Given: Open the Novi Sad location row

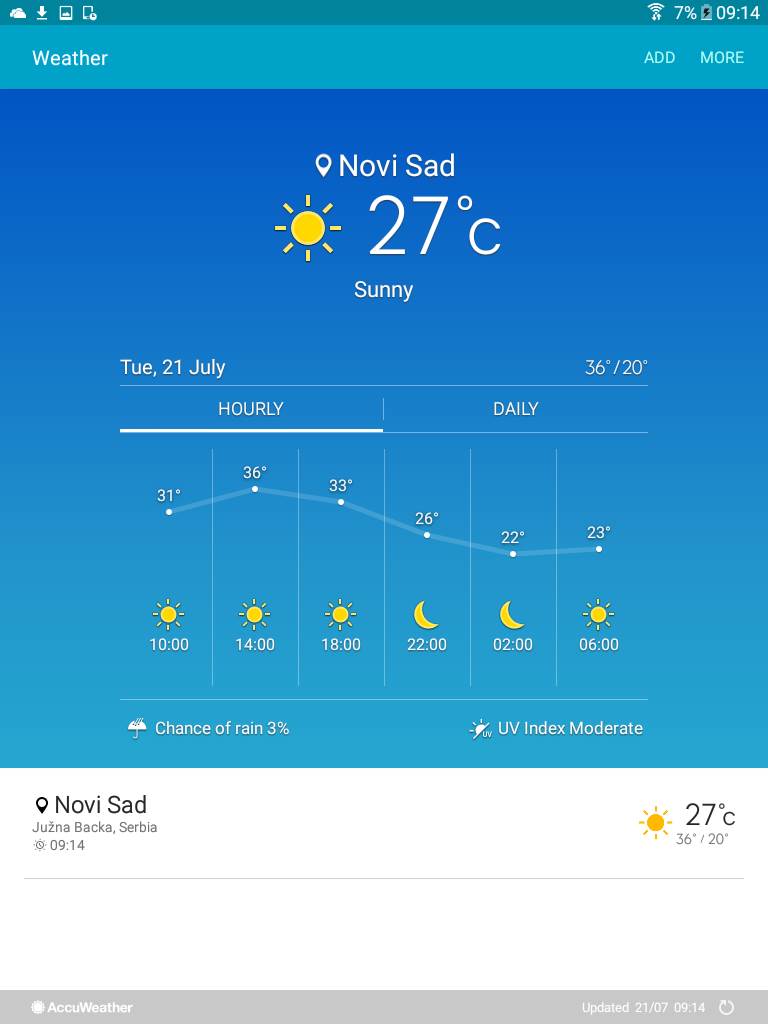Looking at the screenshot, I should point(383,823).
